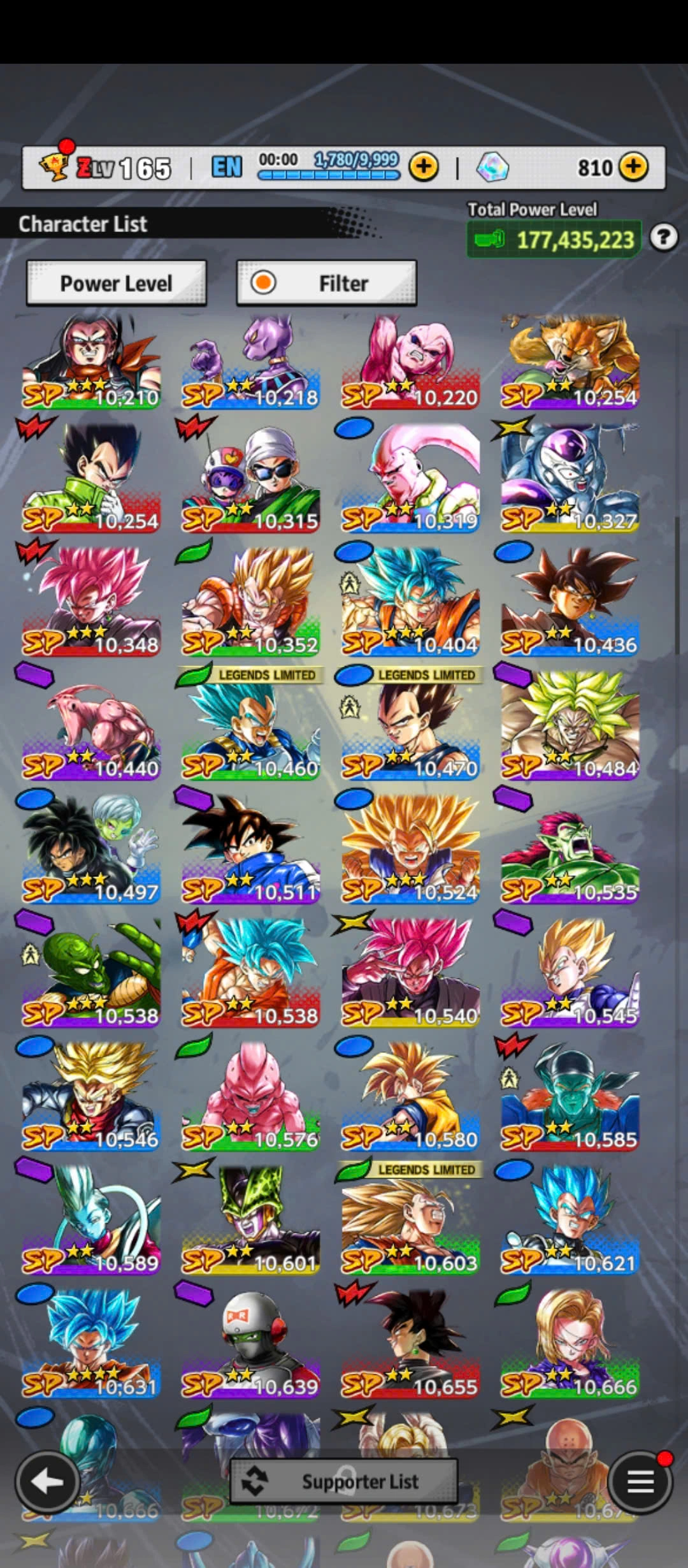Viewport: 688px width, 1568px height.
Task: Add energy with the EN plus icon
Action: point(424,168)
